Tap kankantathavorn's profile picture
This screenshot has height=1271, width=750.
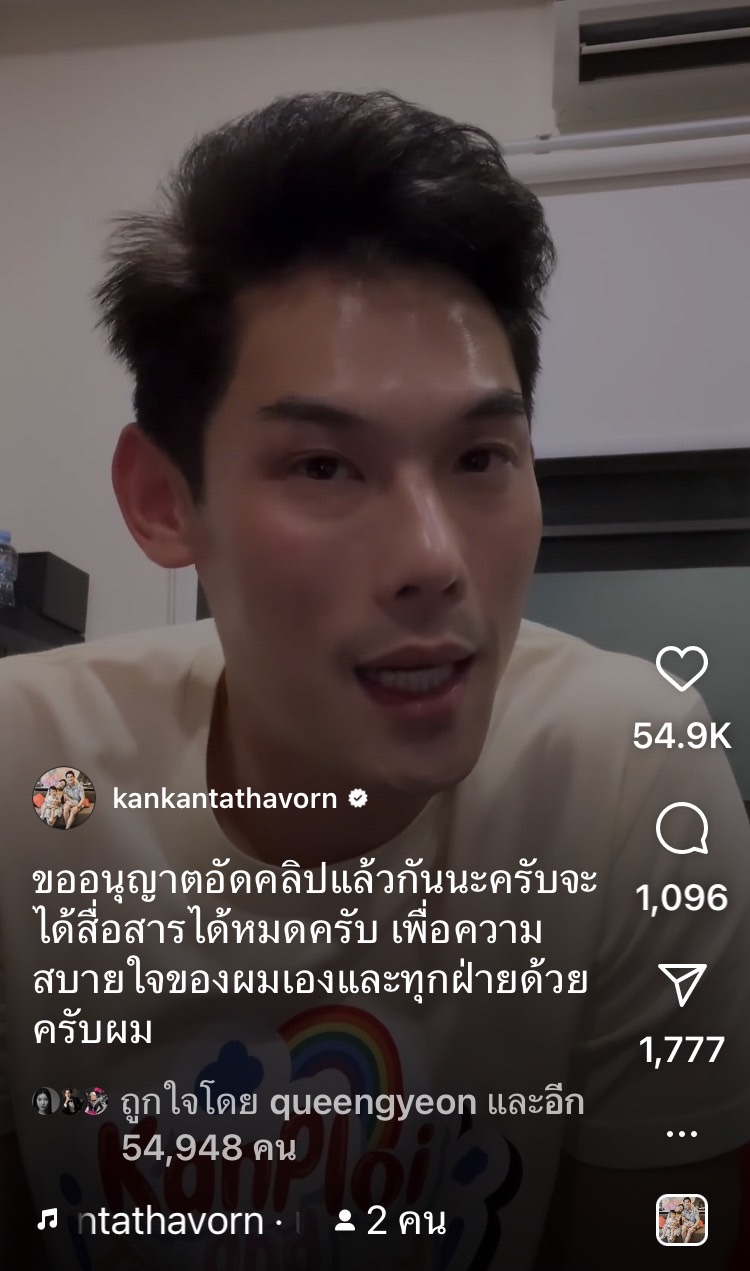[64, 798]
